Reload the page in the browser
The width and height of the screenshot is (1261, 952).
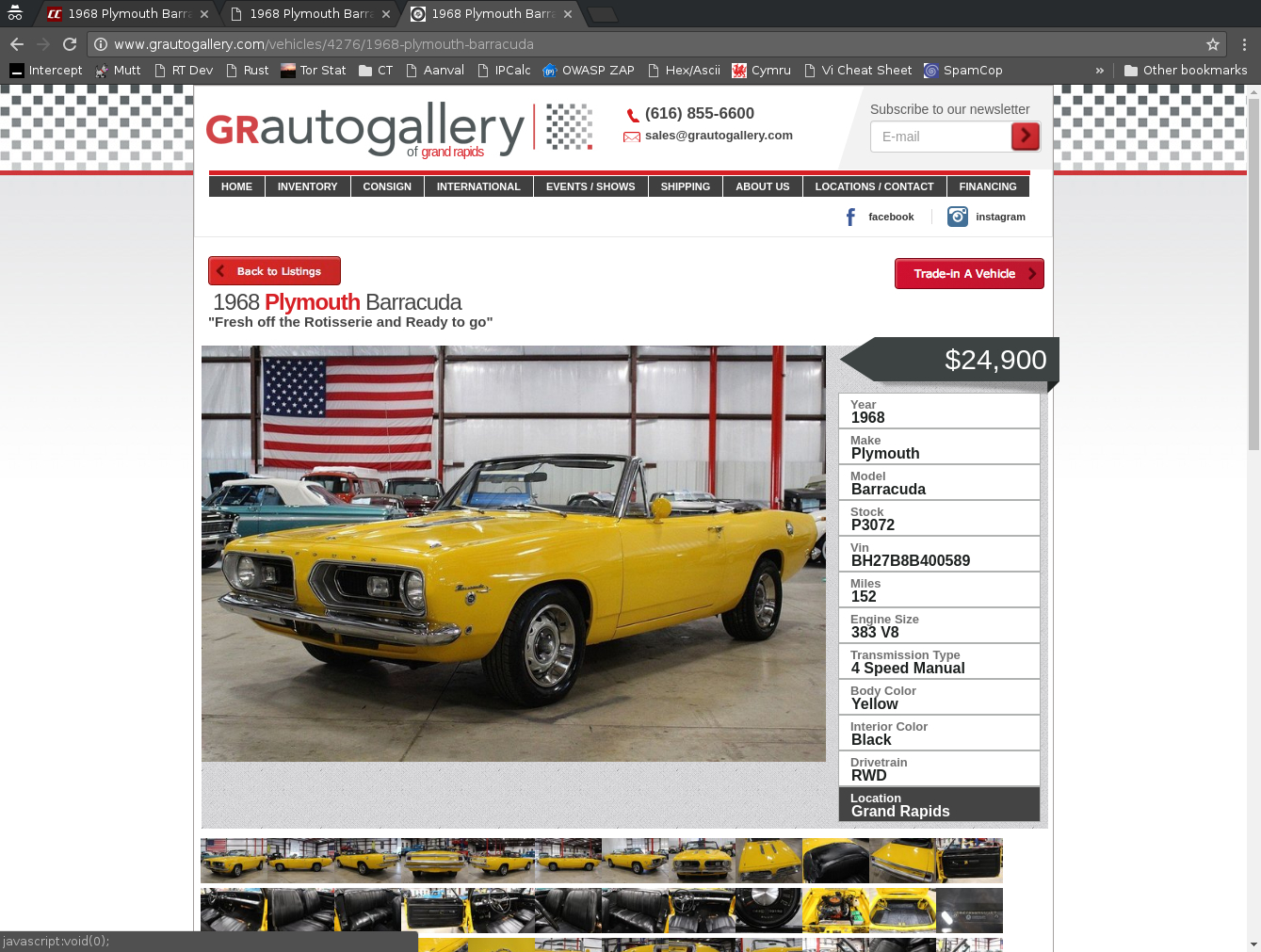coord(70,44)
